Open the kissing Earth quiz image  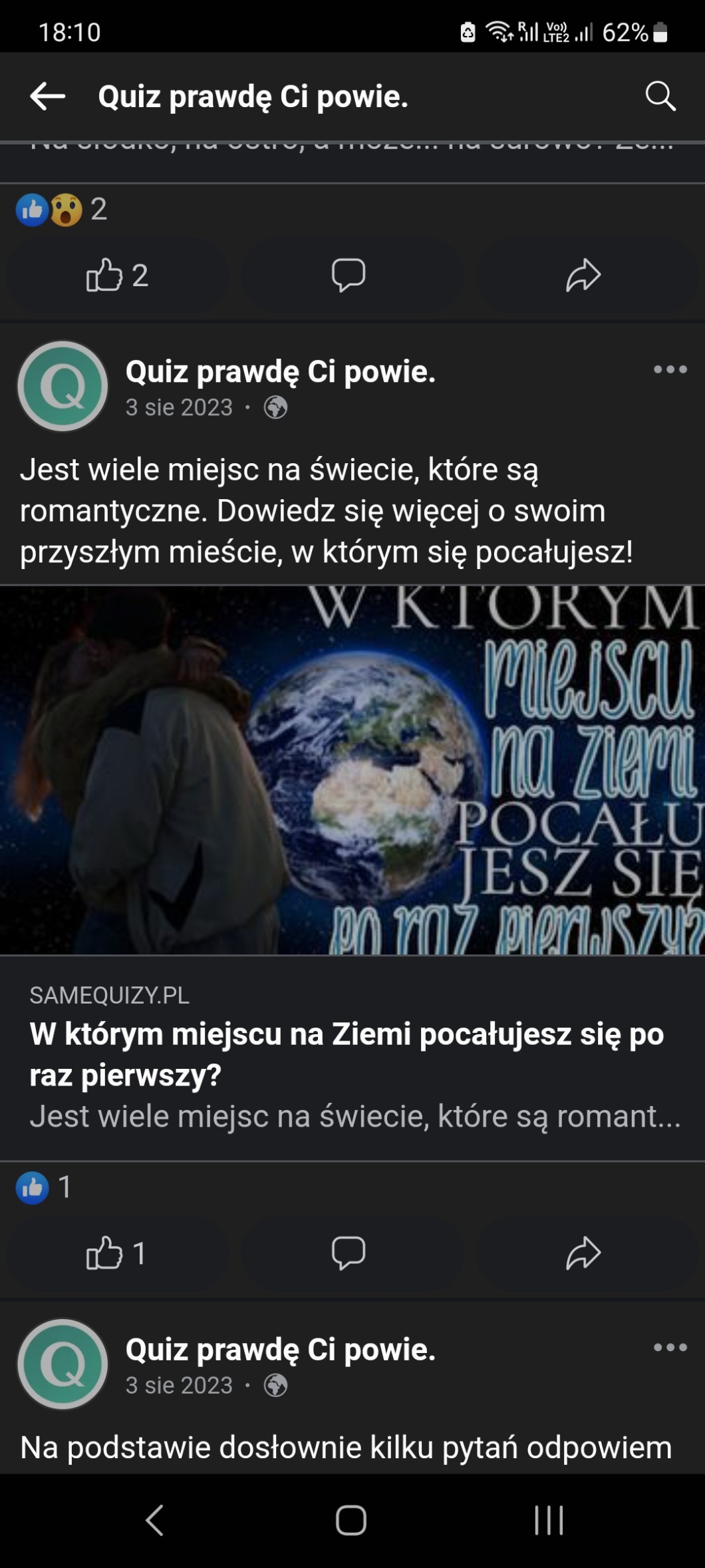click(x=352, y=770)
